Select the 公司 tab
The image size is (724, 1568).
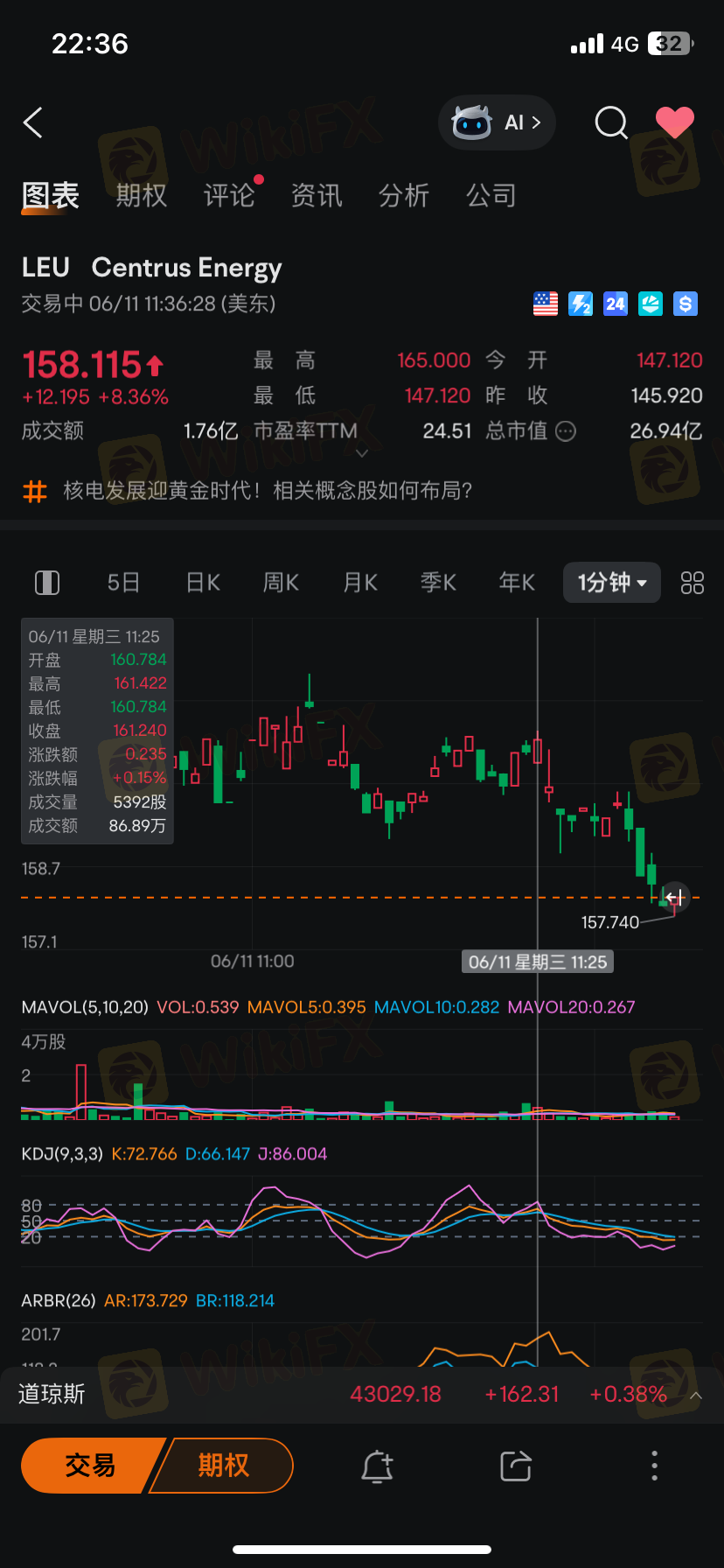(x=491, y=195)
